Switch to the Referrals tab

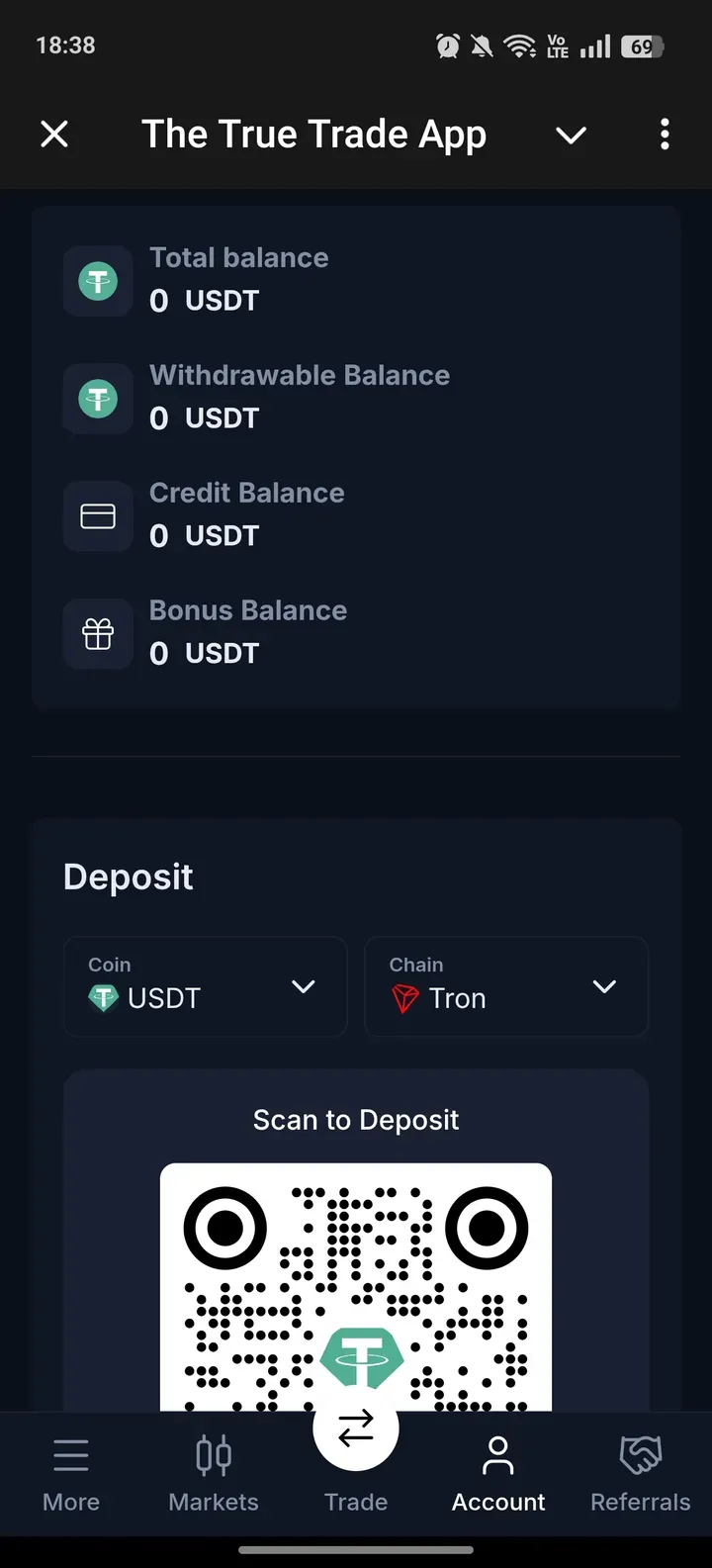point(640,1474)
